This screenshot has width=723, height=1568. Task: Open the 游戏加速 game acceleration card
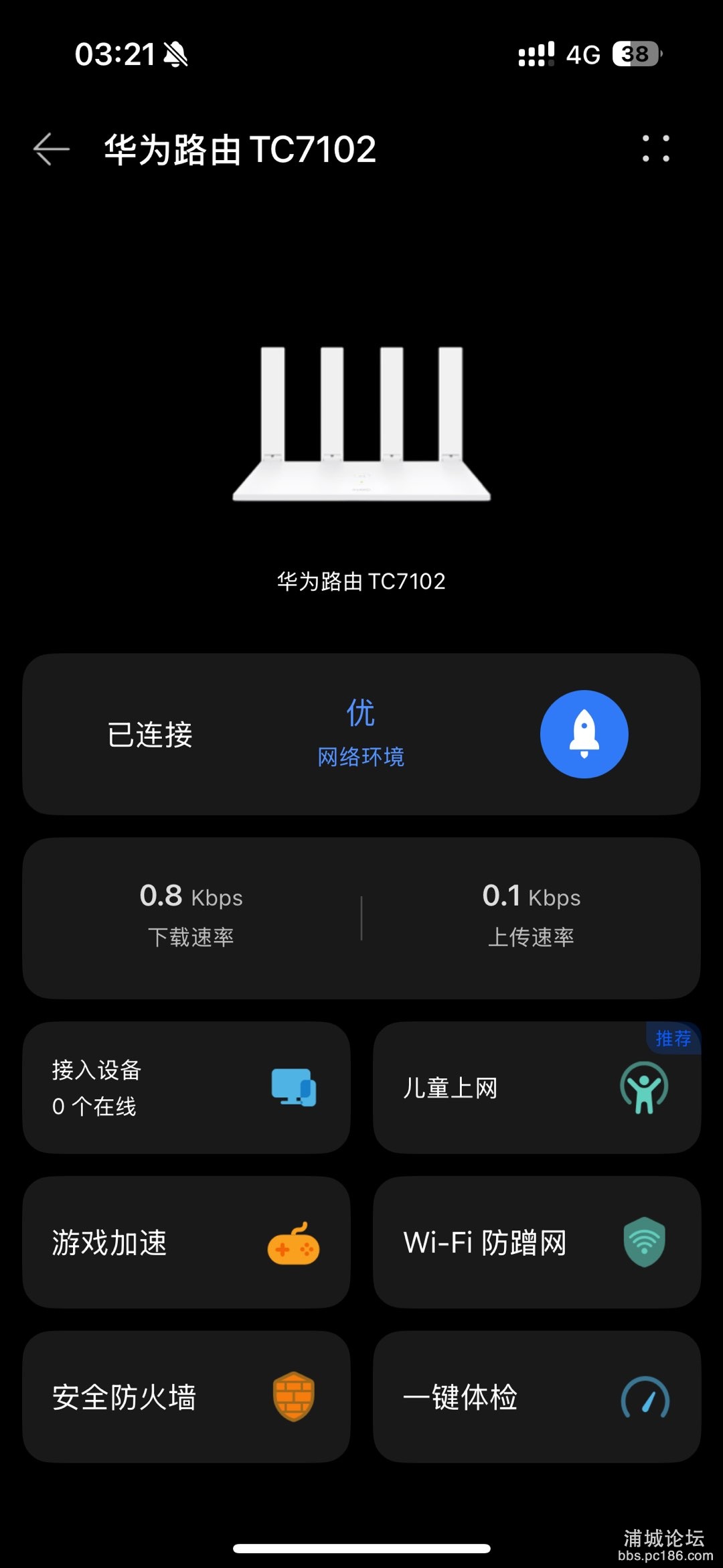point(186,1242)
